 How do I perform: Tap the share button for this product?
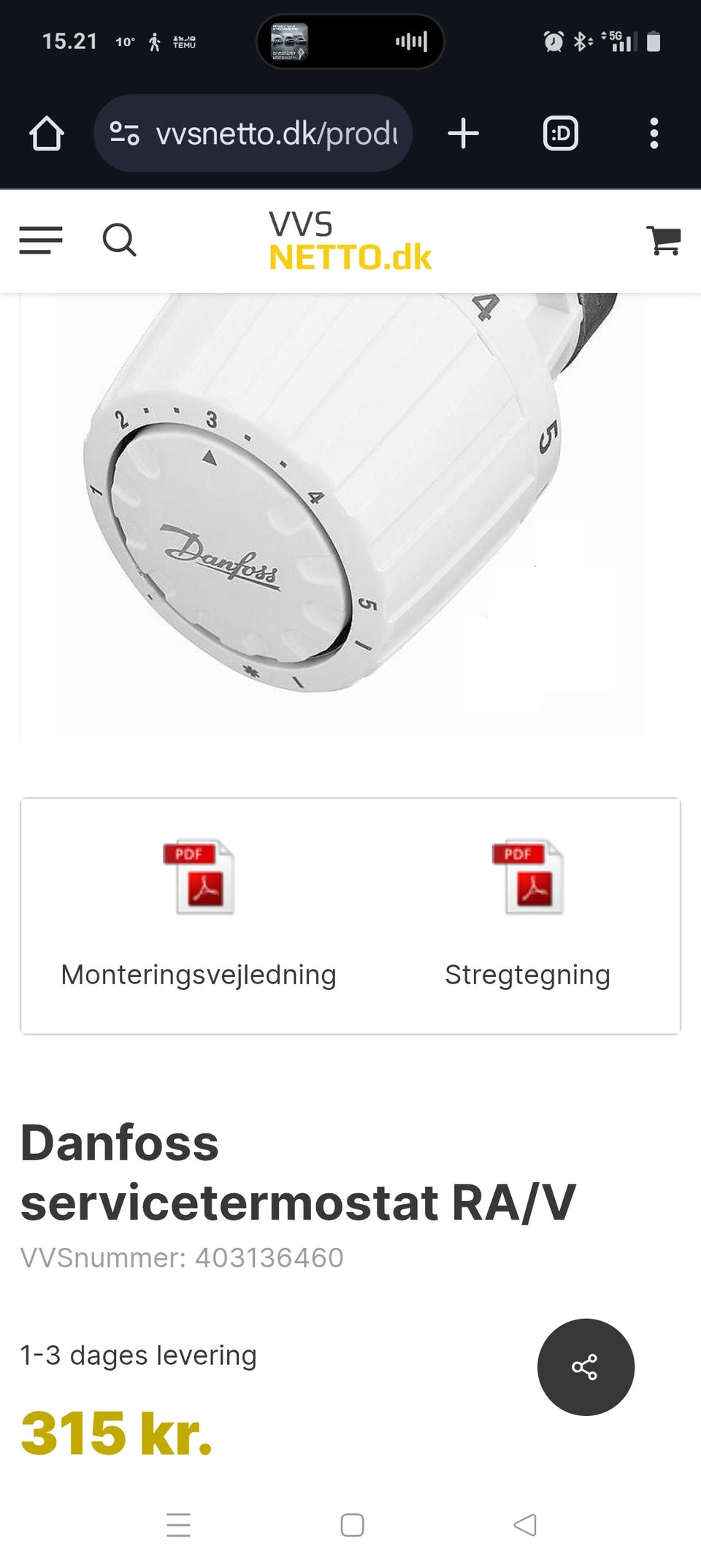point(585,1367)
